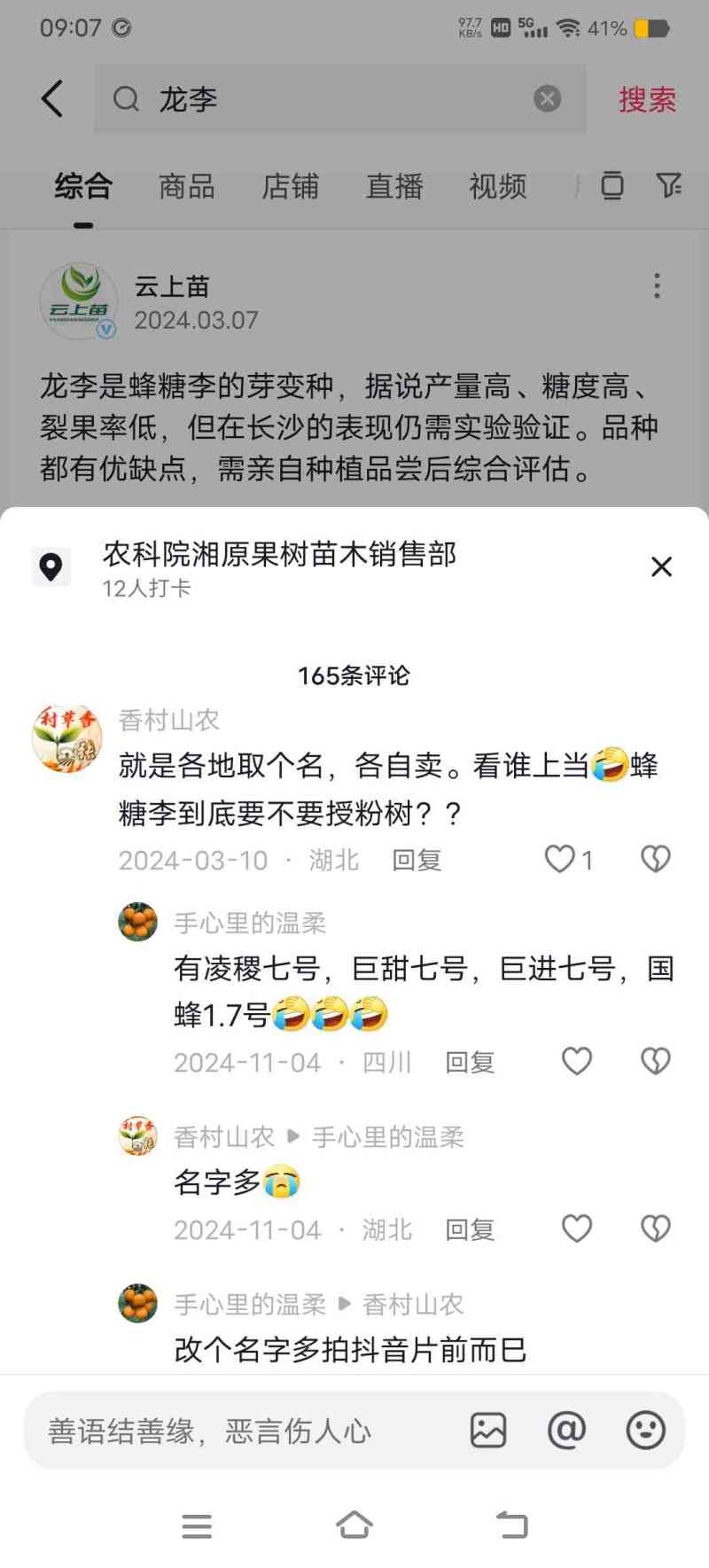
Task: Go to the system home screen
Action: point(354,1525)
